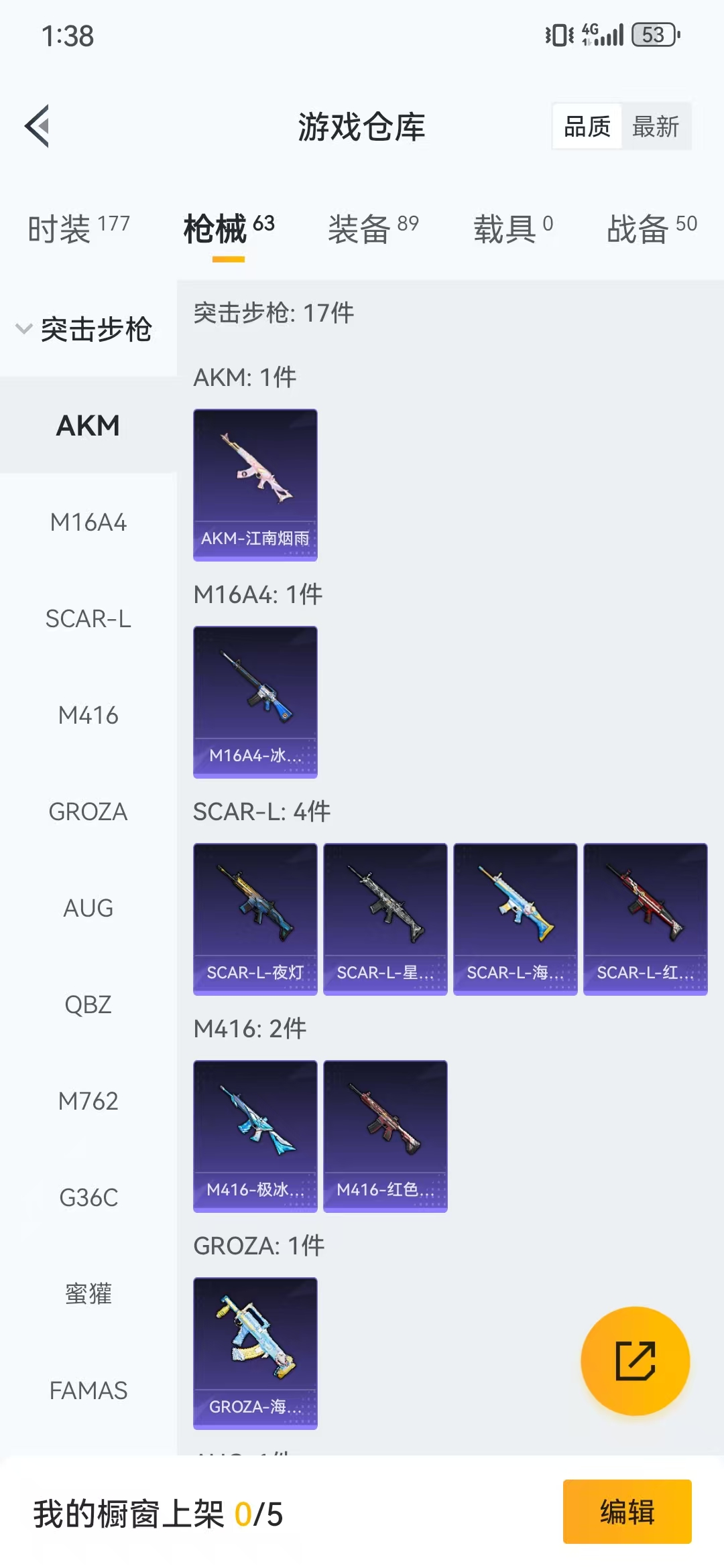Viewport: 724px width, 1568px height.
Task: Select M762 in the weapon sidebar
Action: [88, 1101]
